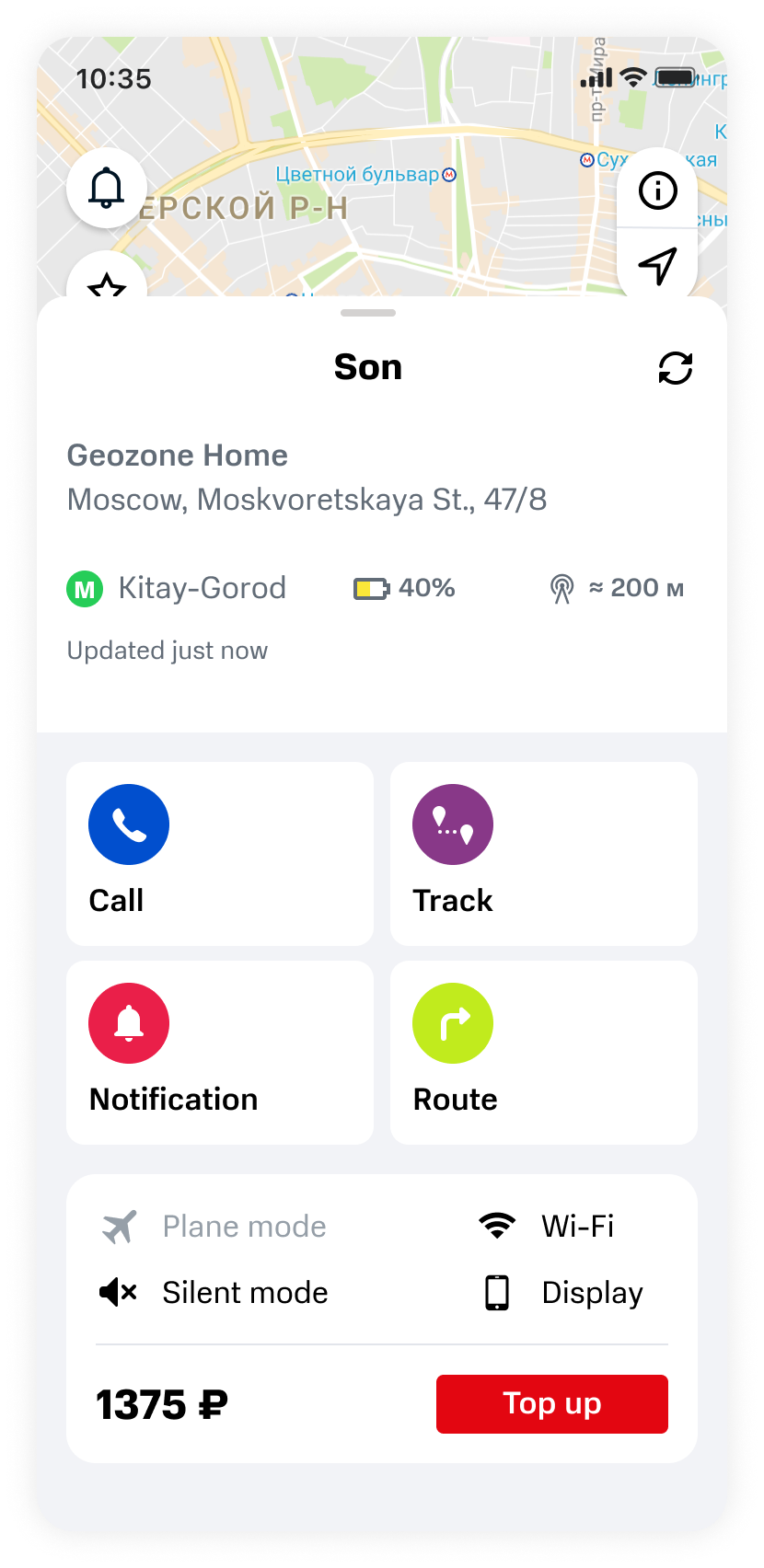Center map on my location arrow

click(657, 266)
